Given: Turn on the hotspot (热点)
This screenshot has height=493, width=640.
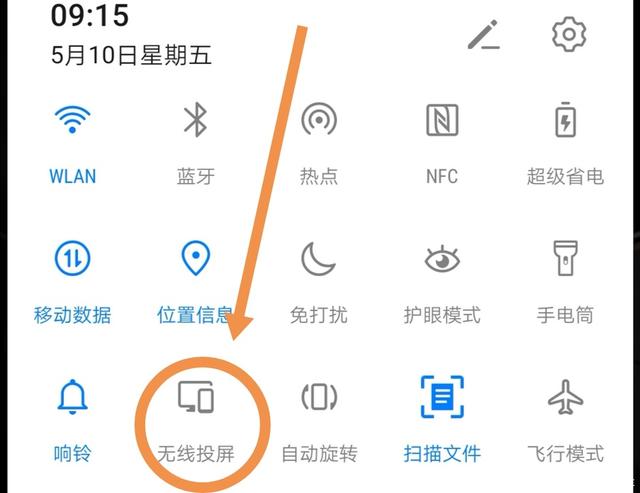Looking at the screenshot, I should point(318,121).
